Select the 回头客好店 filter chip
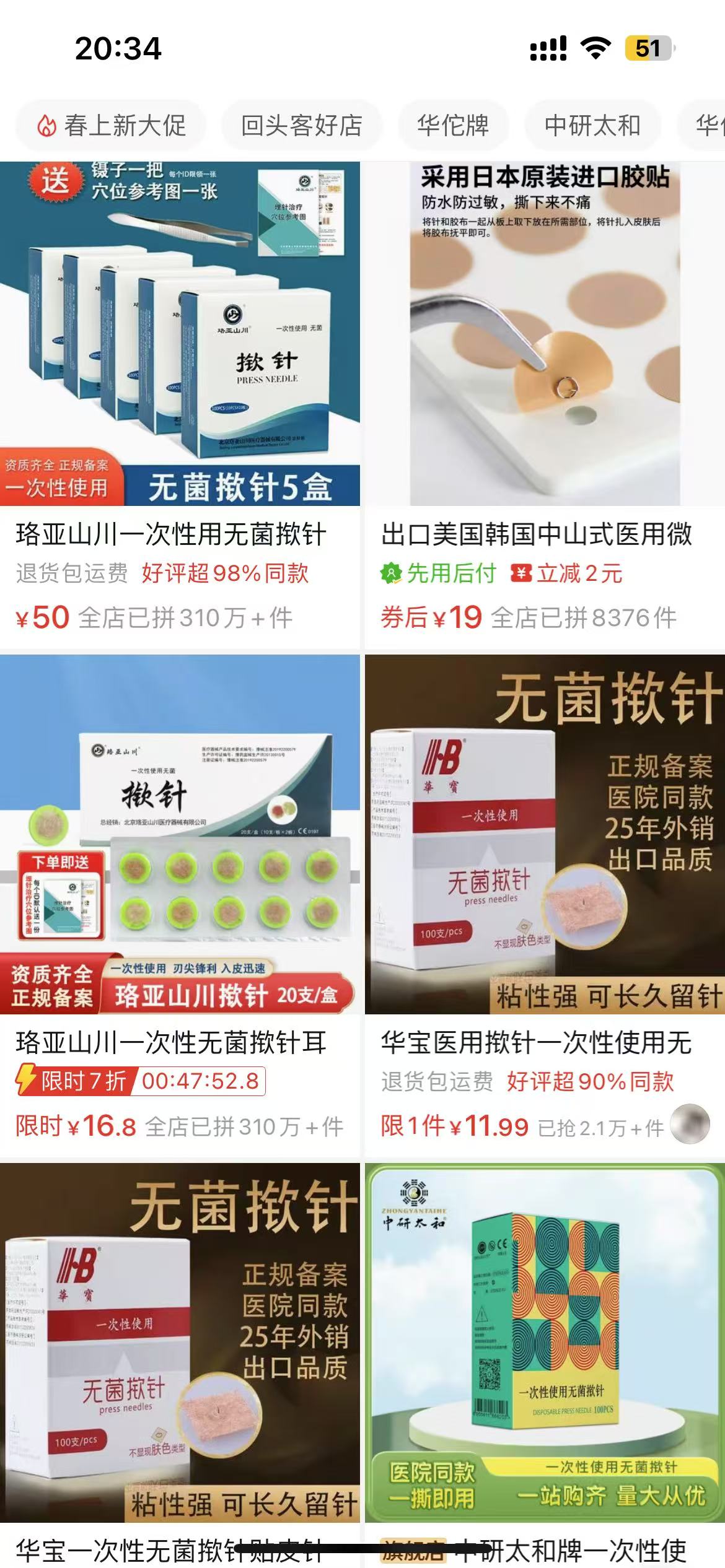This screenshot has height=1568, width=725. (302, 126)
